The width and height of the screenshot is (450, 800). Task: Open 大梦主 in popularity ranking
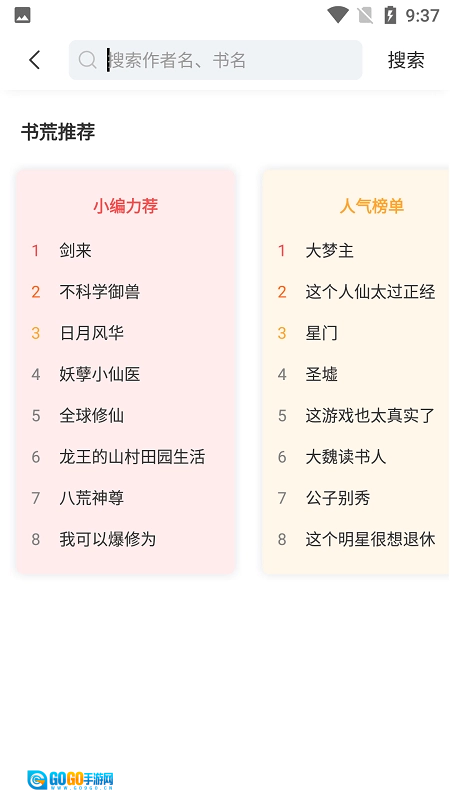coord(330,251)
